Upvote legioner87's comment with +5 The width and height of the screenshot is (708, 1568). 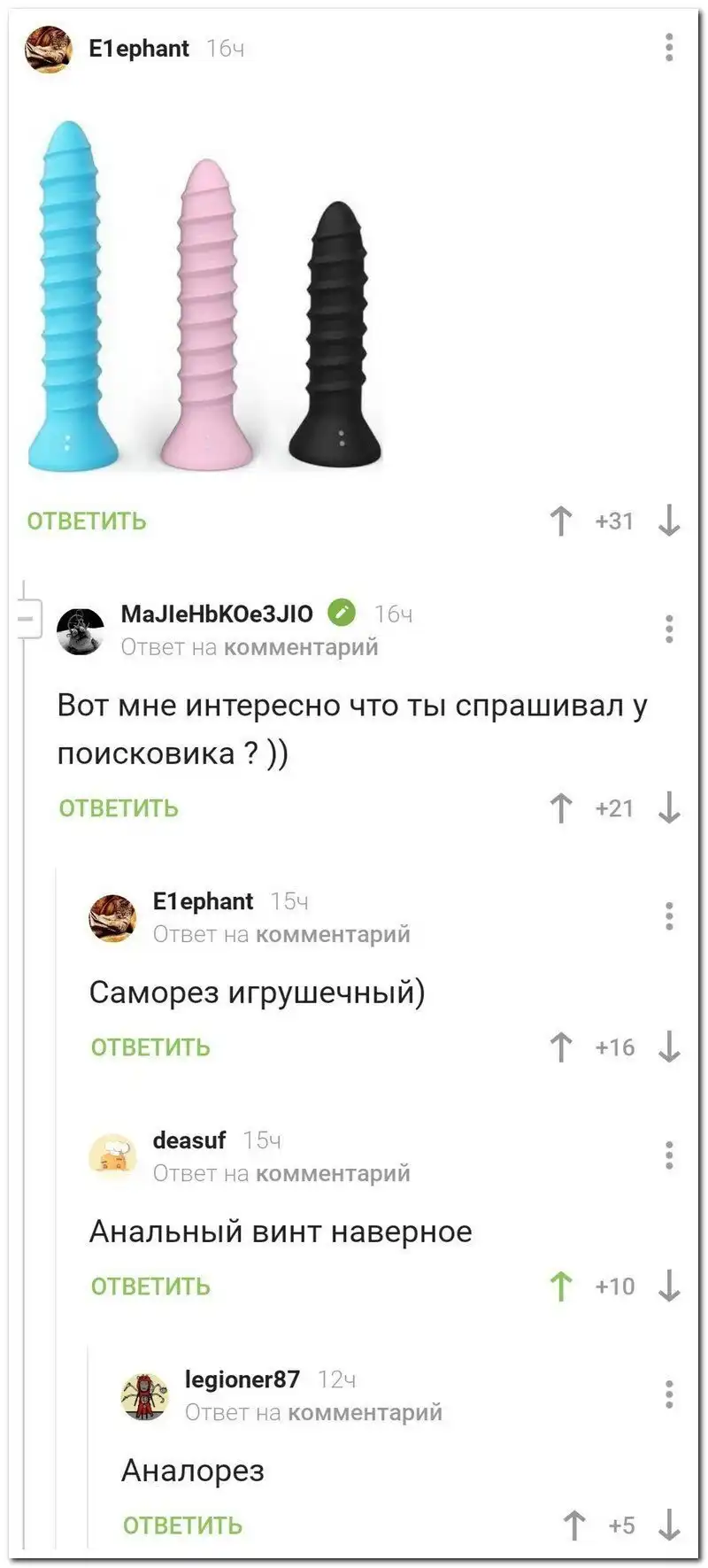coord(574,1525)
